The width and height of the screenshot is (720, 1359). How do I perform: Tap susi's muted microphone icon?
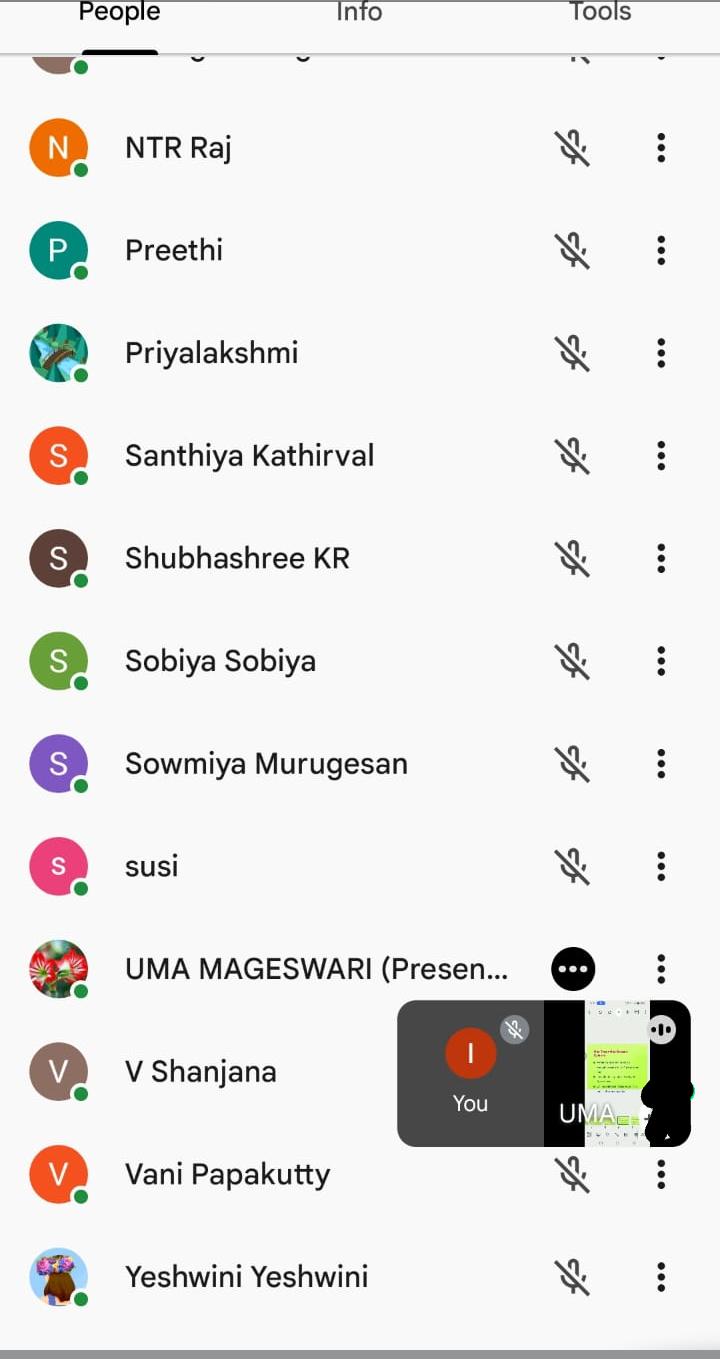pyautogui.click(x=573, y=866)
